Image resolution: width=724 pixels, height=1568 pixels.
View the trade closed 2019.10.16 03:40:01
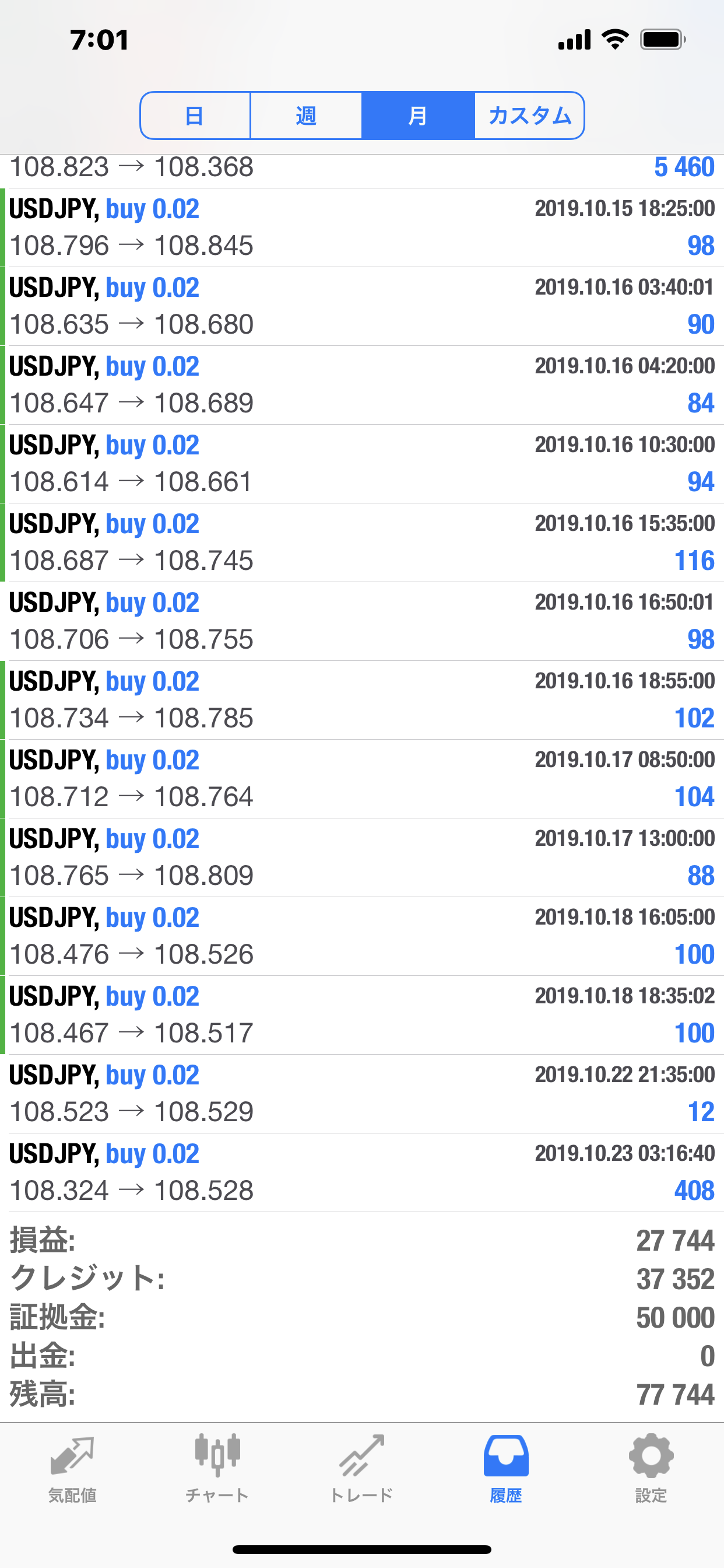click(362, 306)
